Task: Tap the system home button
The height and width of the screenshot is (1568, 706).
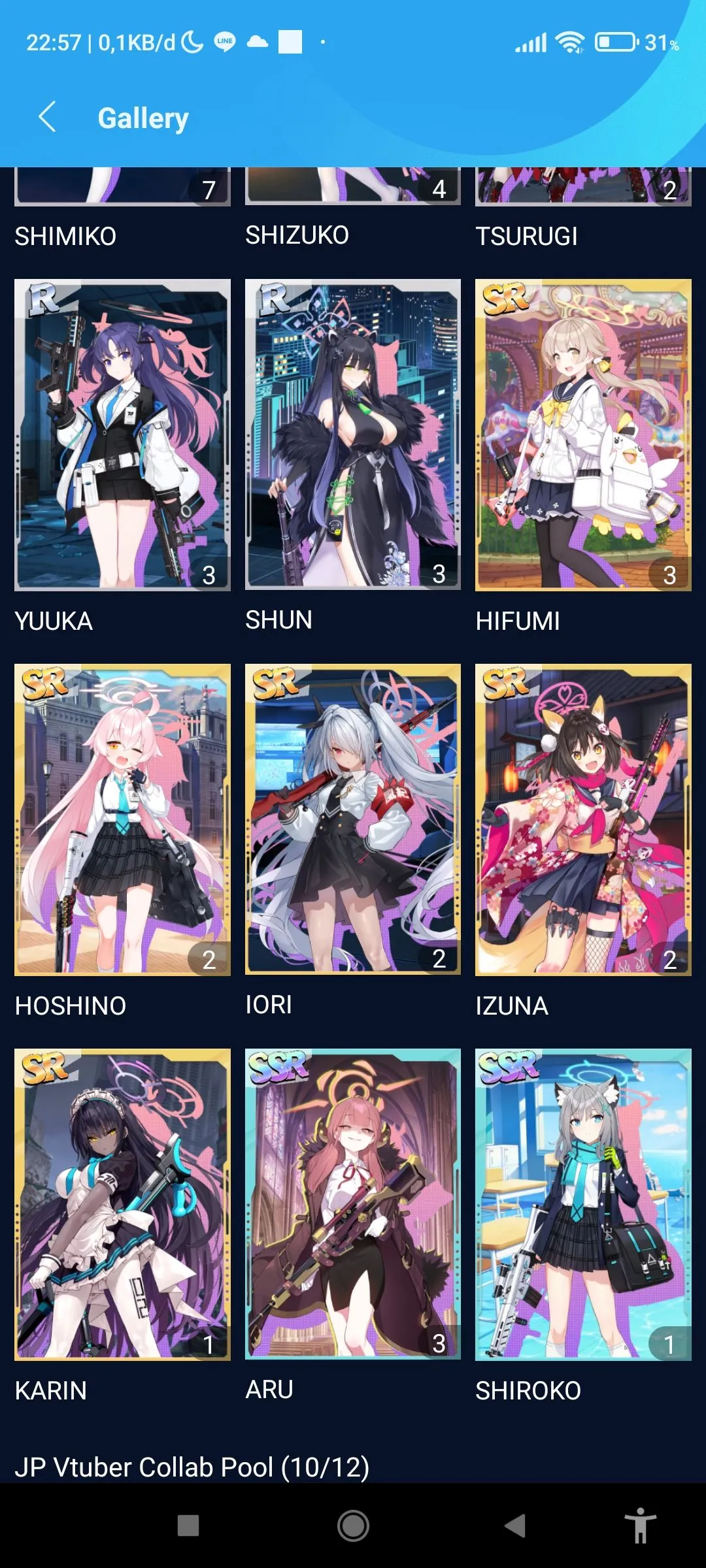Action: tap(353, 1526)
